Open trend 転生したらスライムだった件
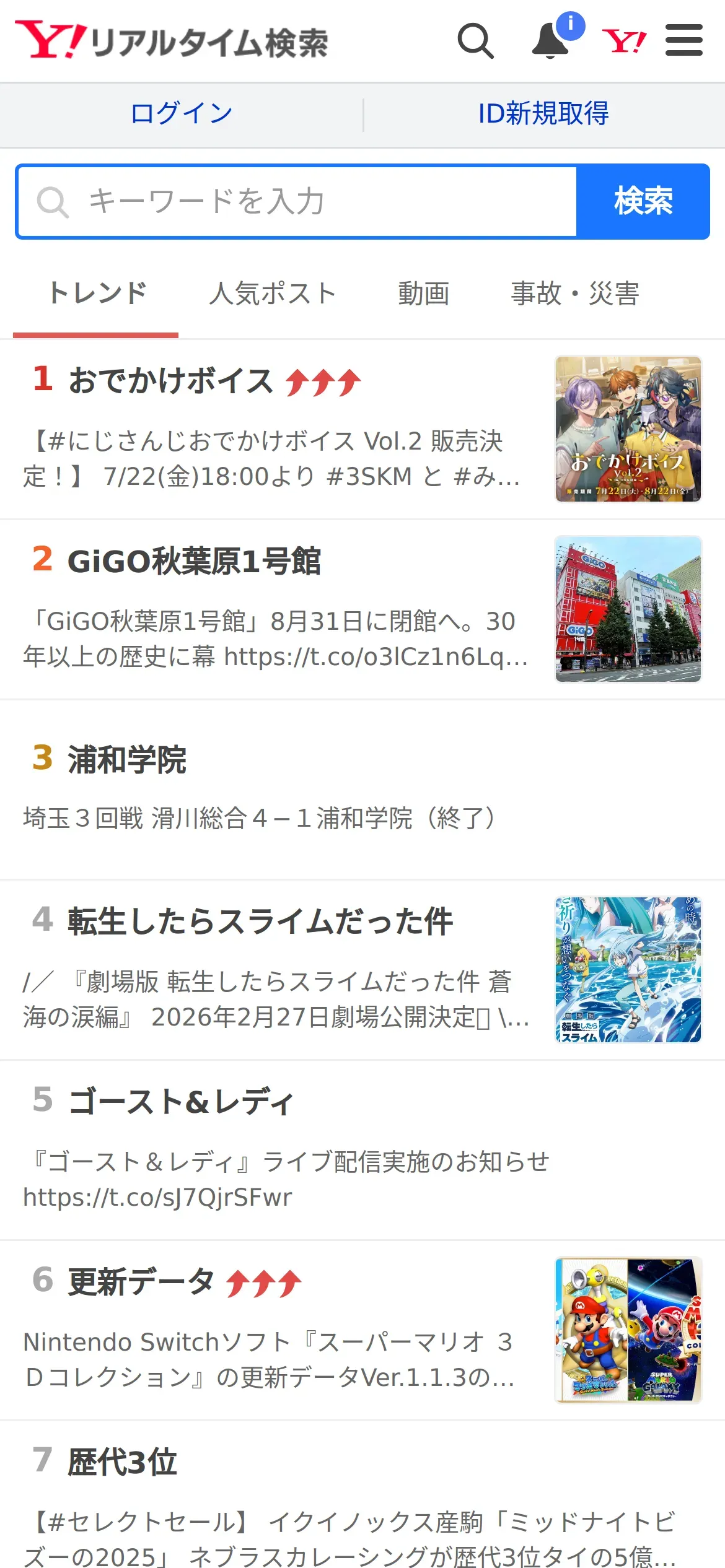 [260, 921]
